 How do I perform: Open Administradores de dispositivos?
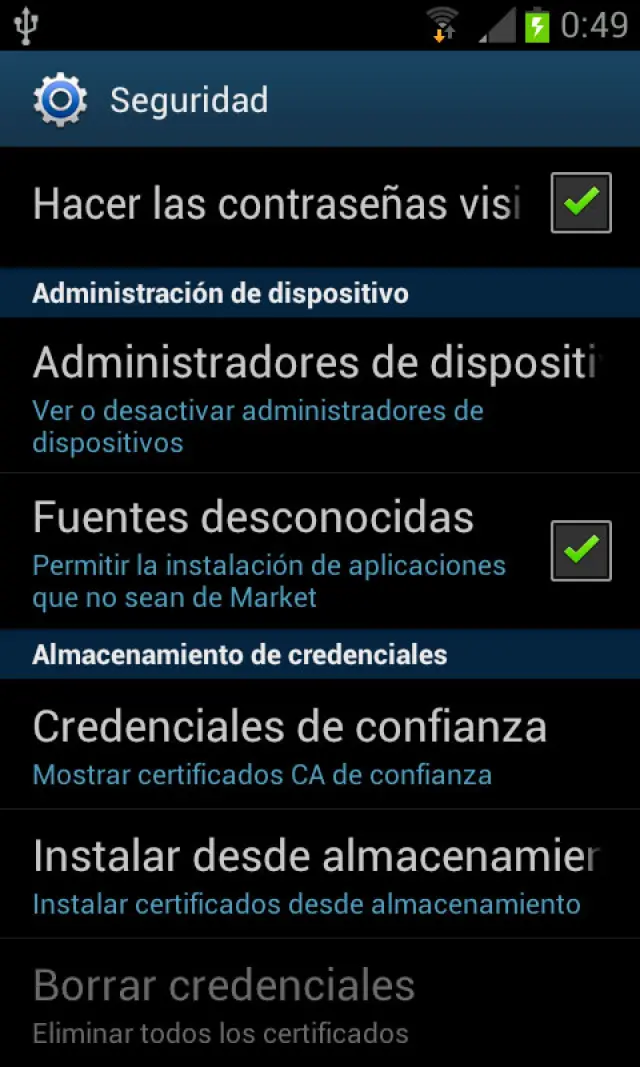point(318,397)
